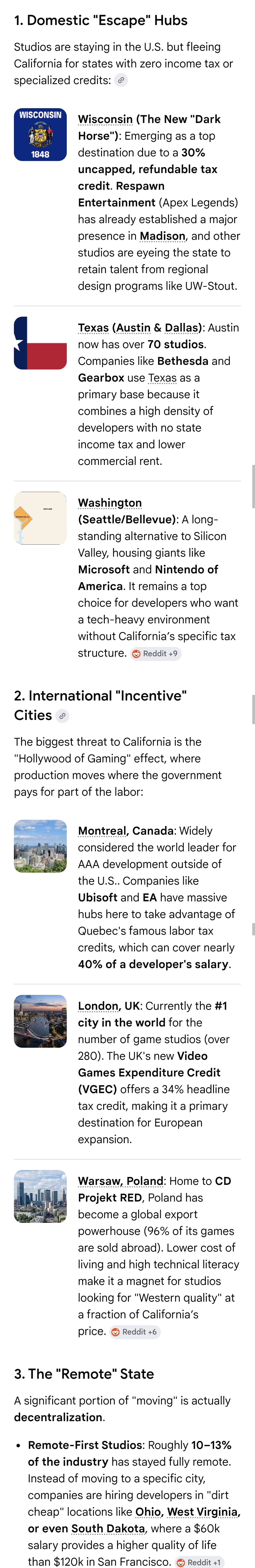The height and width of the screenshot is (1568, 255).
Task: View the Montreal skyline photo
Action: coord(40,846)
